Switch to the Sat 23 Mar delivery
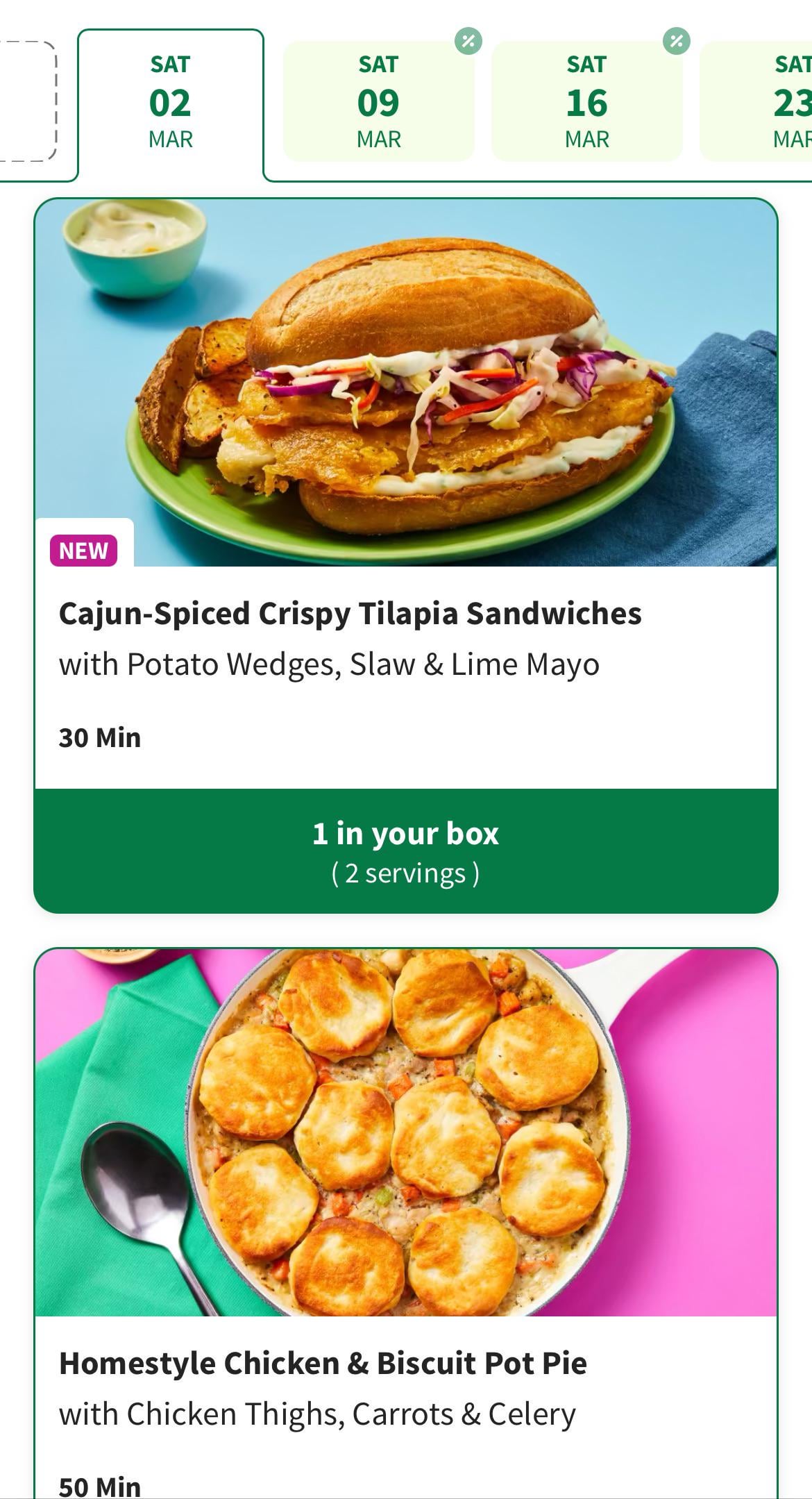The image size is (812, 1499). [770, 103]
